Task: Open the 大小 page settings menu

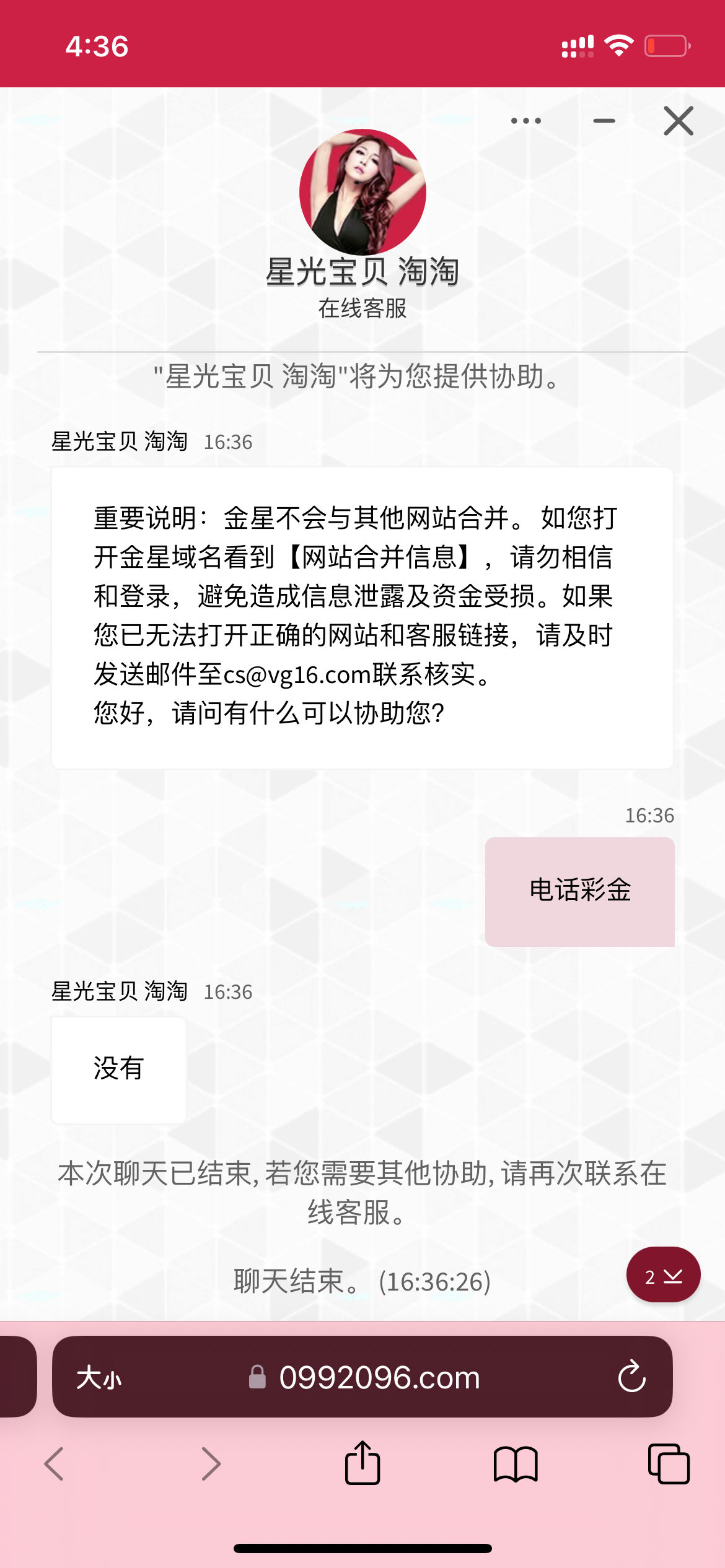Action: pyautogui.click(x=99, y=1378)
